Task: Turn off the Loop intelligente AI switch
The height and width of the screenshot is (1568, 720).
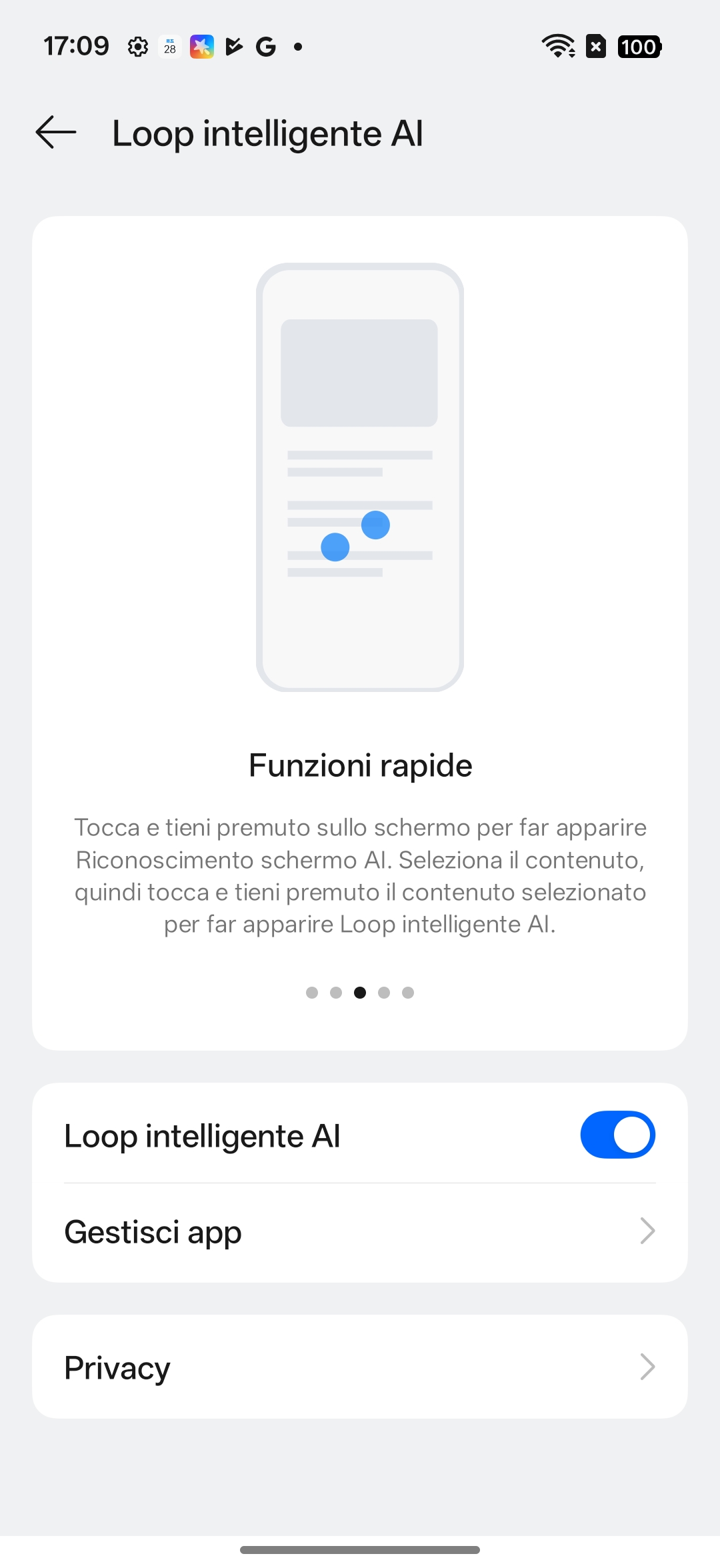Action: point(617,1135)
